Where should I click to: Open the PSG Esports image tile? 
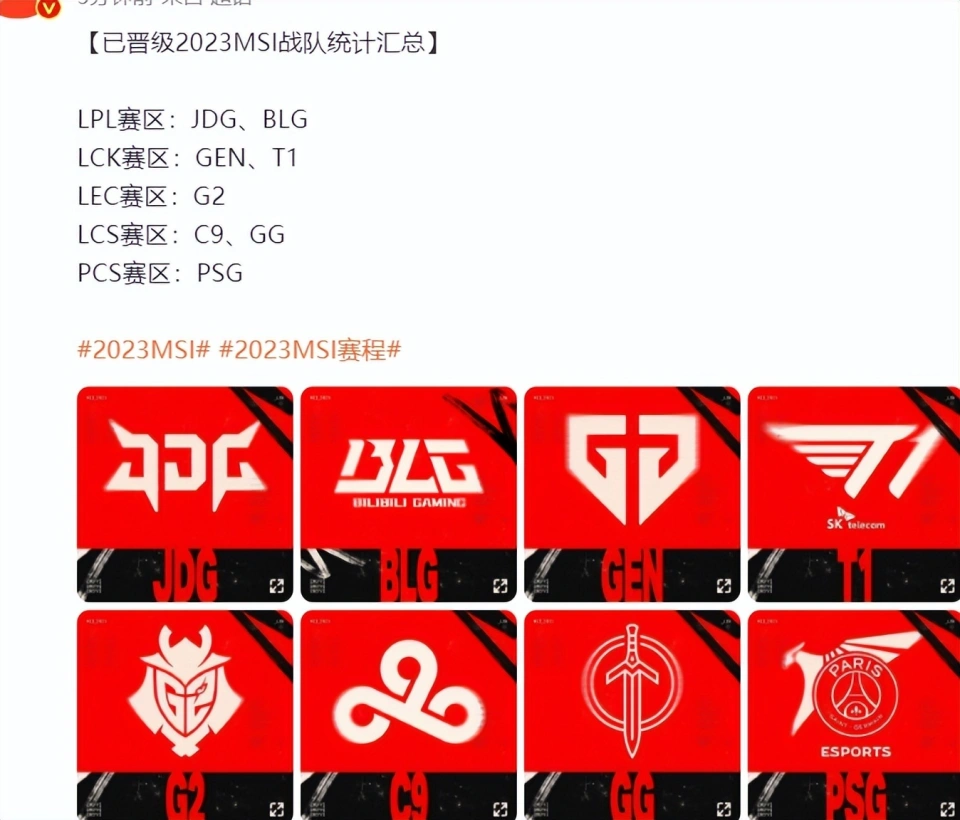coord(855,714)
